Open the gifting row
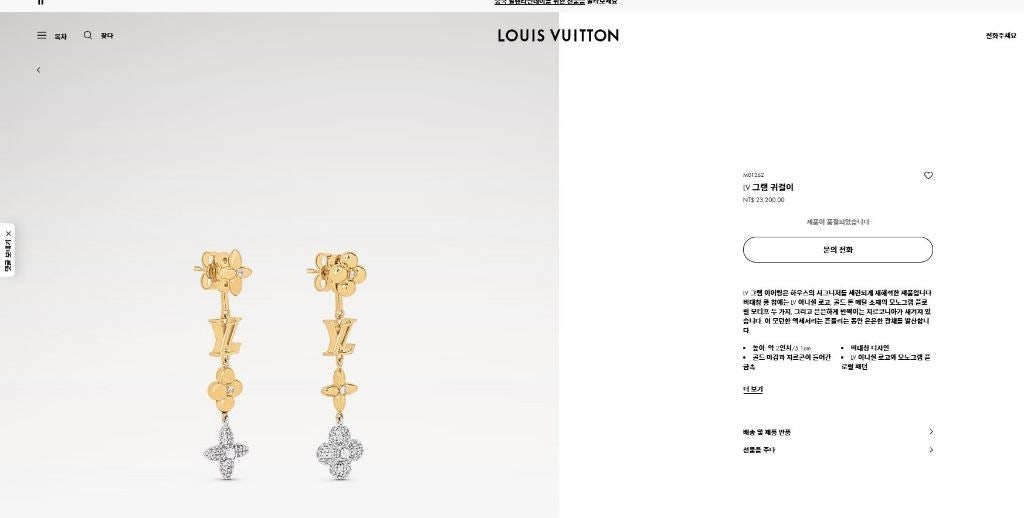The width and height of the screenshot is (1024, 518). 837,450
